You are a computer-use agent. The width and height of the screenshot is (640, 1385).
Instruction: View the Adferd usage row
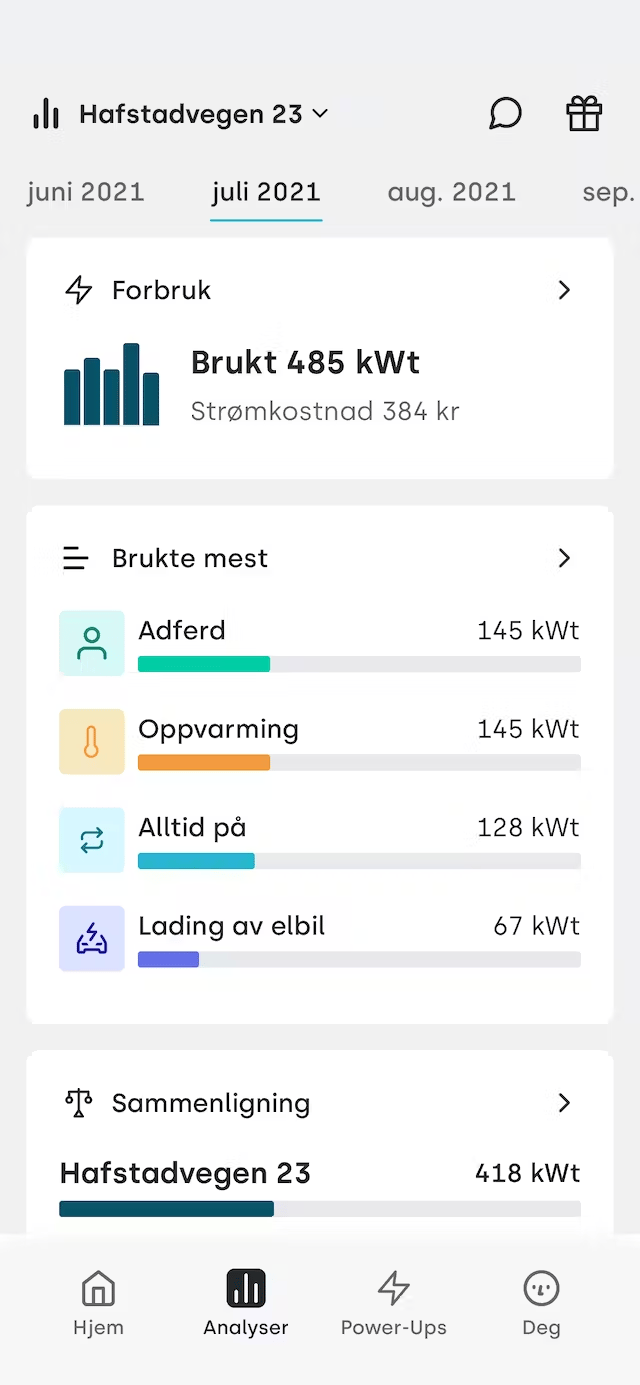[x=319, y=644]
